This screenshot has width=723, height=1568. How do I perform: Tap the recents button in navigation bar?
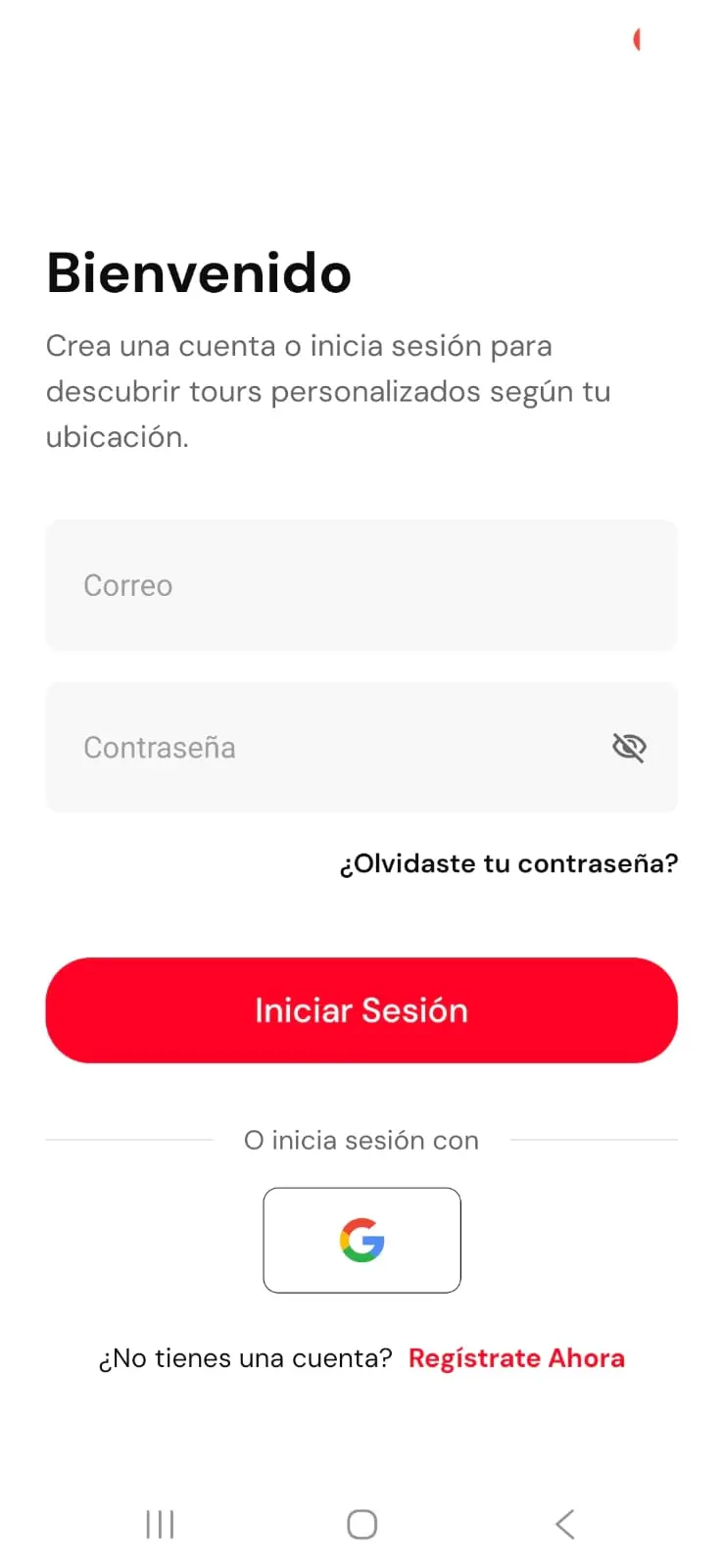click(159, 1524)
